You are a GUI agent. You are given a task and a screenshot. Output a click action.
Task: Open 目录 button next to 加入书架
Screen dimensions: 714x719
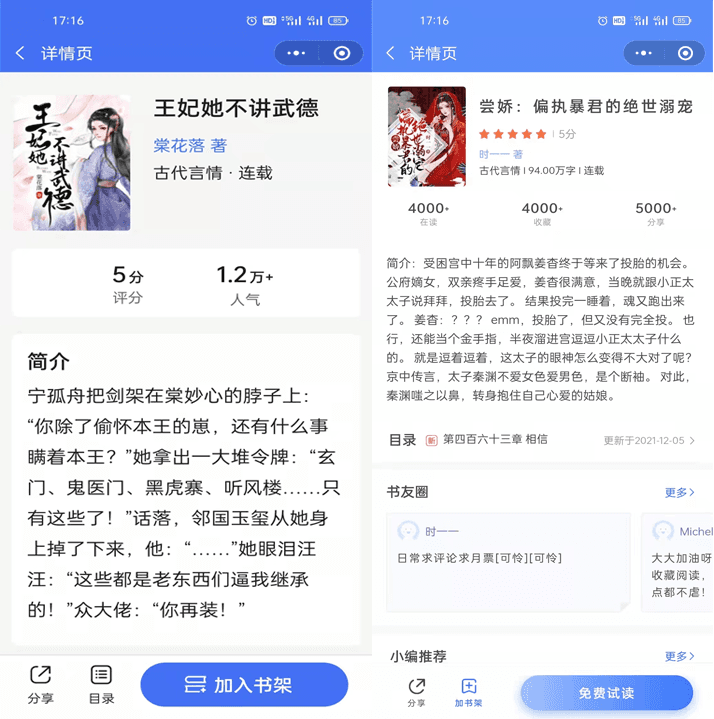pos(101,685)
